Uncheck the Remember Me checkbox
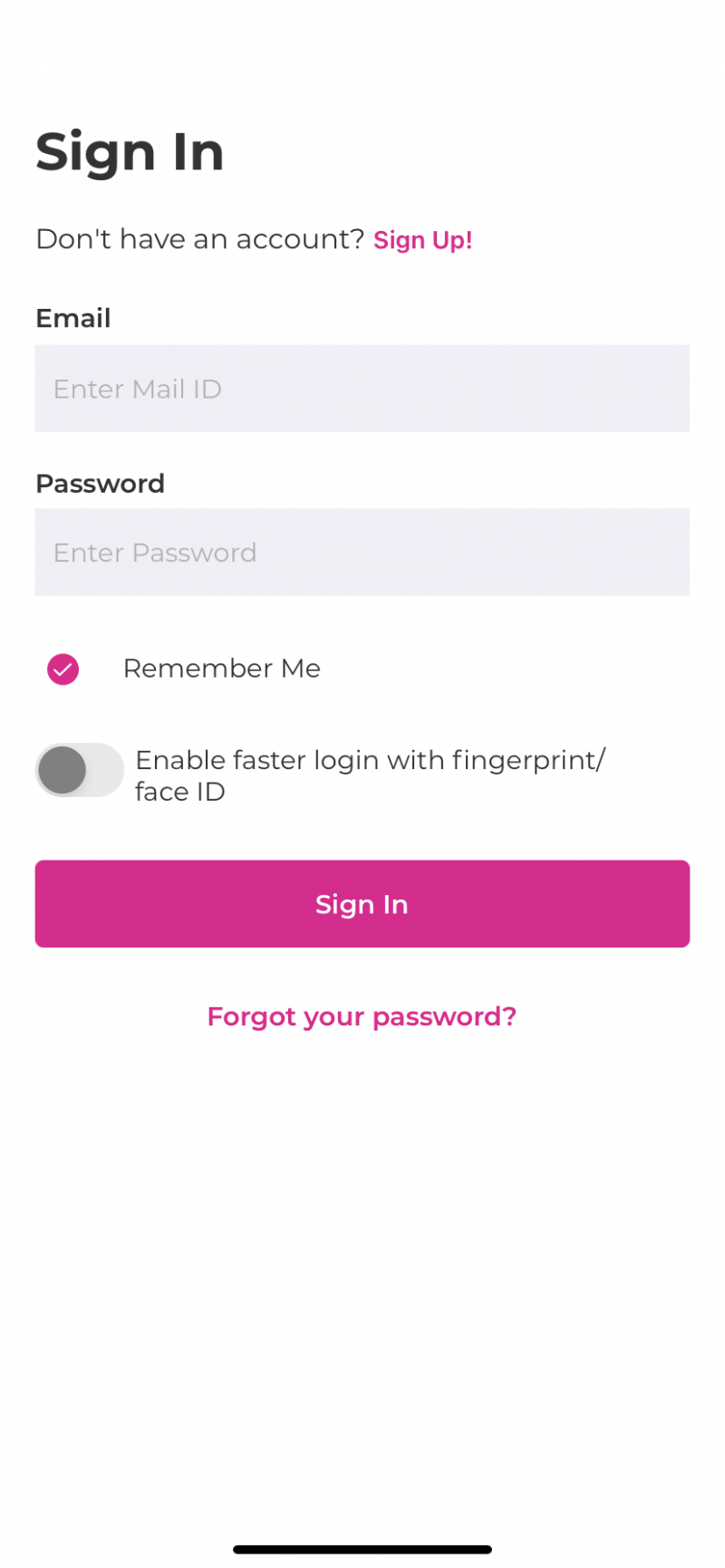 point(63,669)
